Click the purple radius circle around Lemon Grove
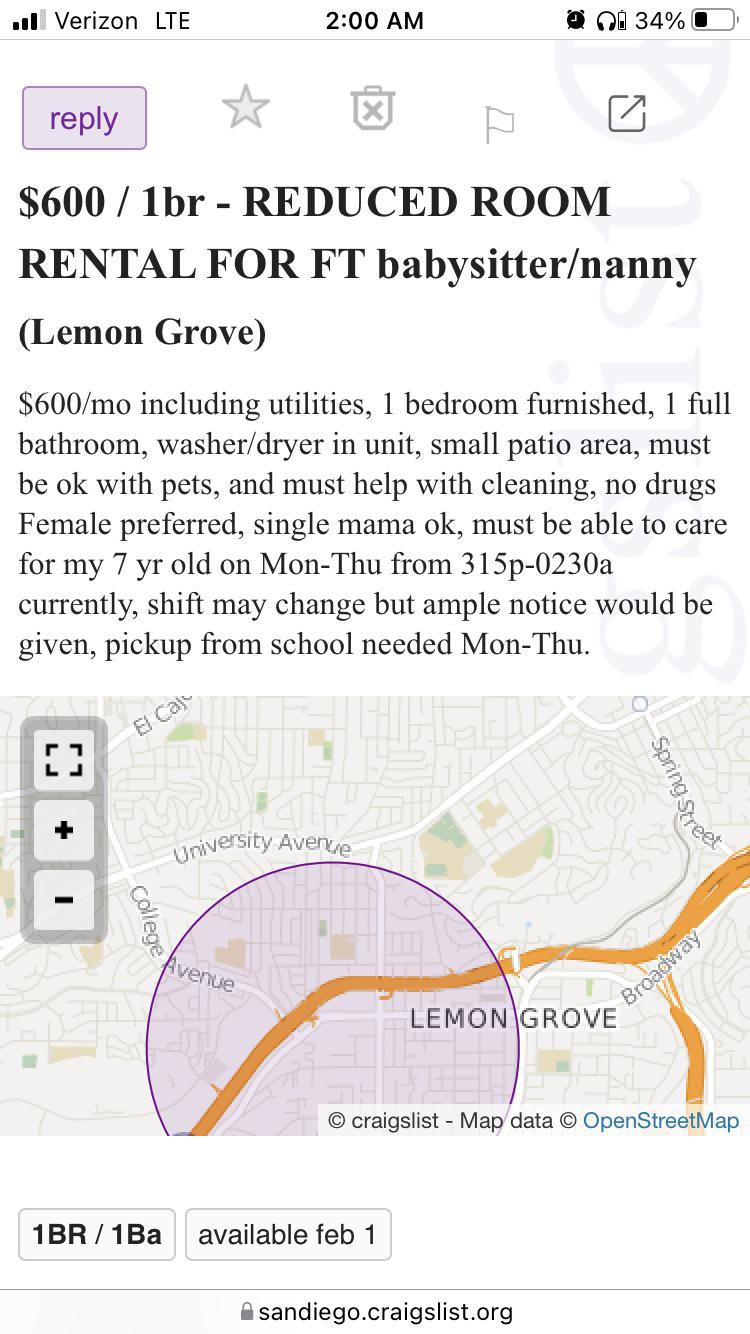 pos(330,1000)
